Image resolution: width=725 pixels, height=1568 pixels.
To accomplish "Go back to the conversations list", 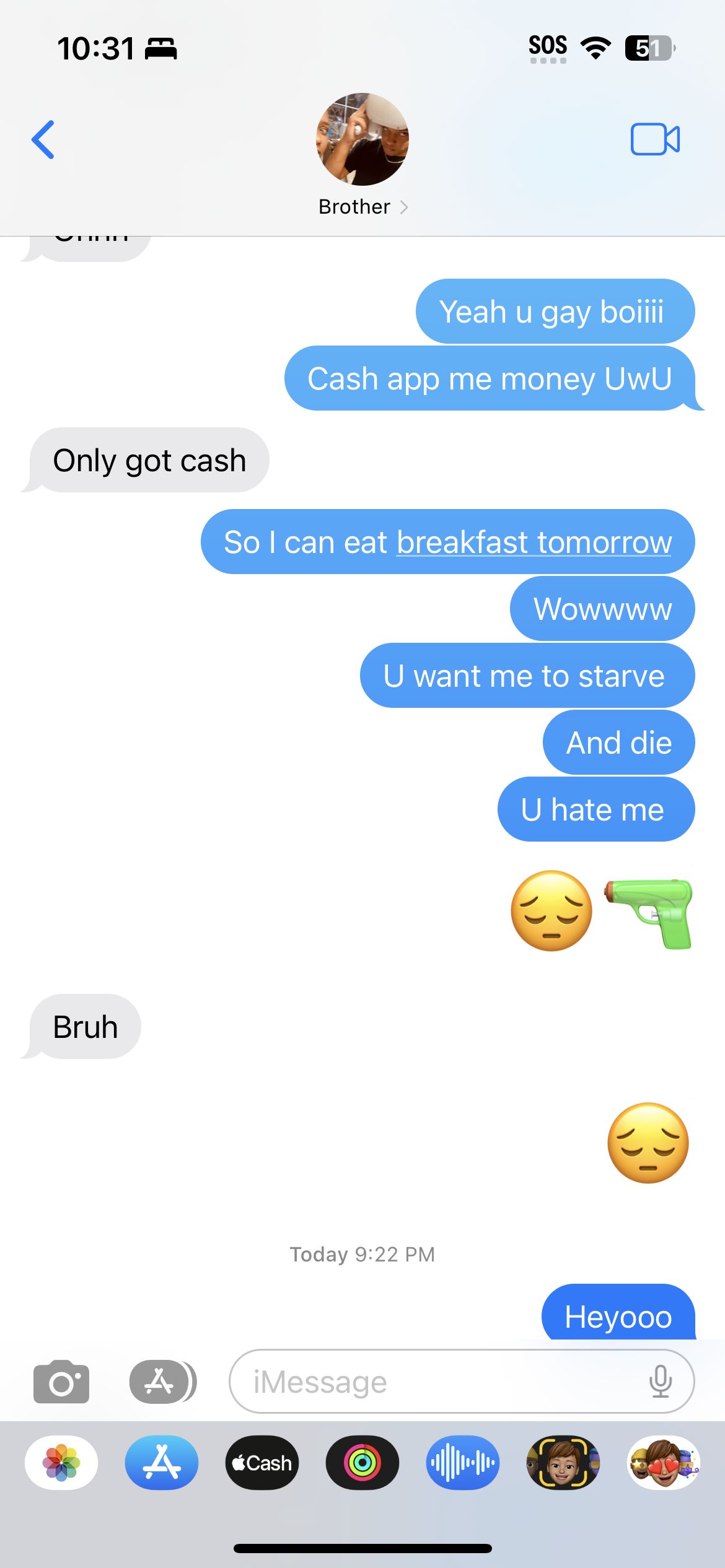I will (43, 140).
